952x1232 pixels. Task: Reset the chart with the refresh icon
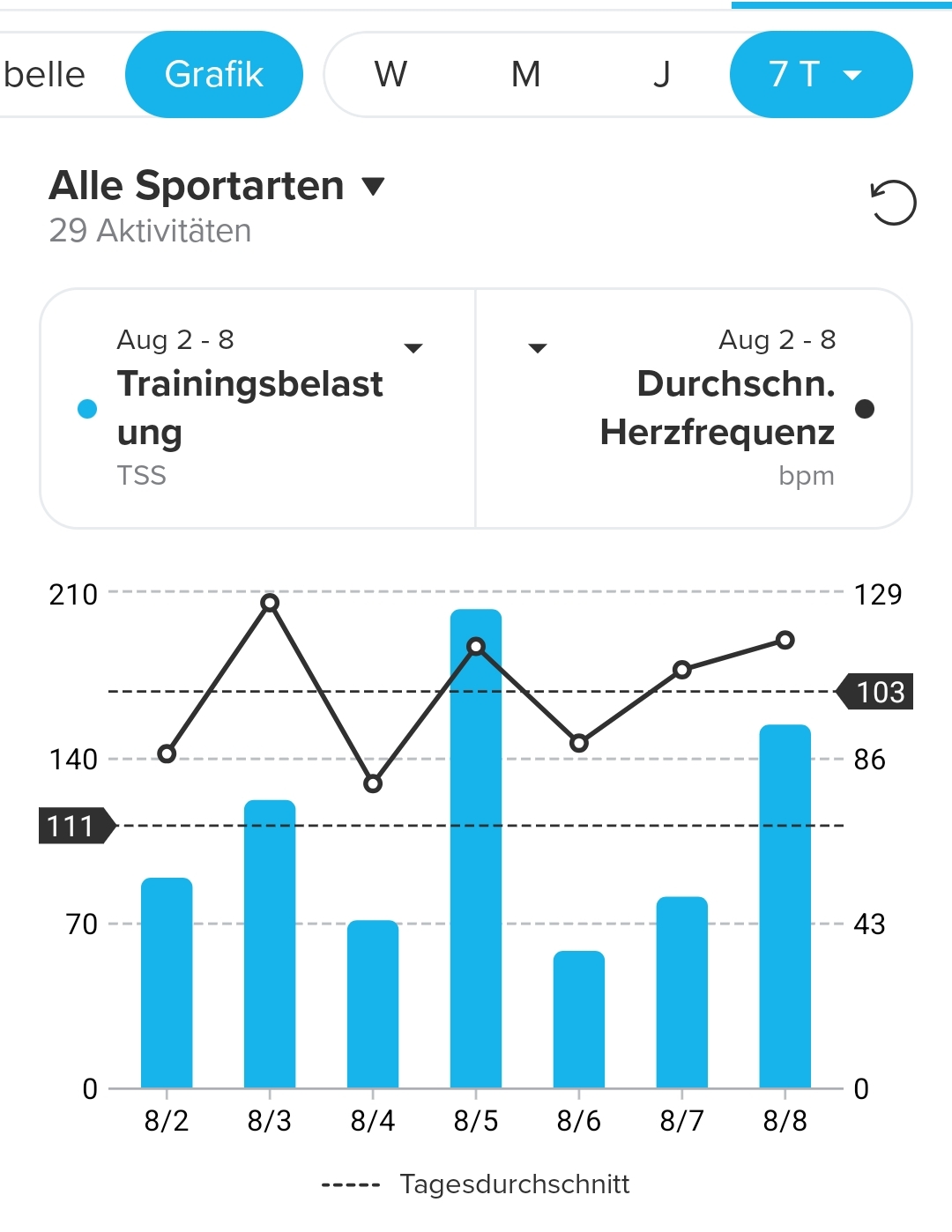click(893, 203)
